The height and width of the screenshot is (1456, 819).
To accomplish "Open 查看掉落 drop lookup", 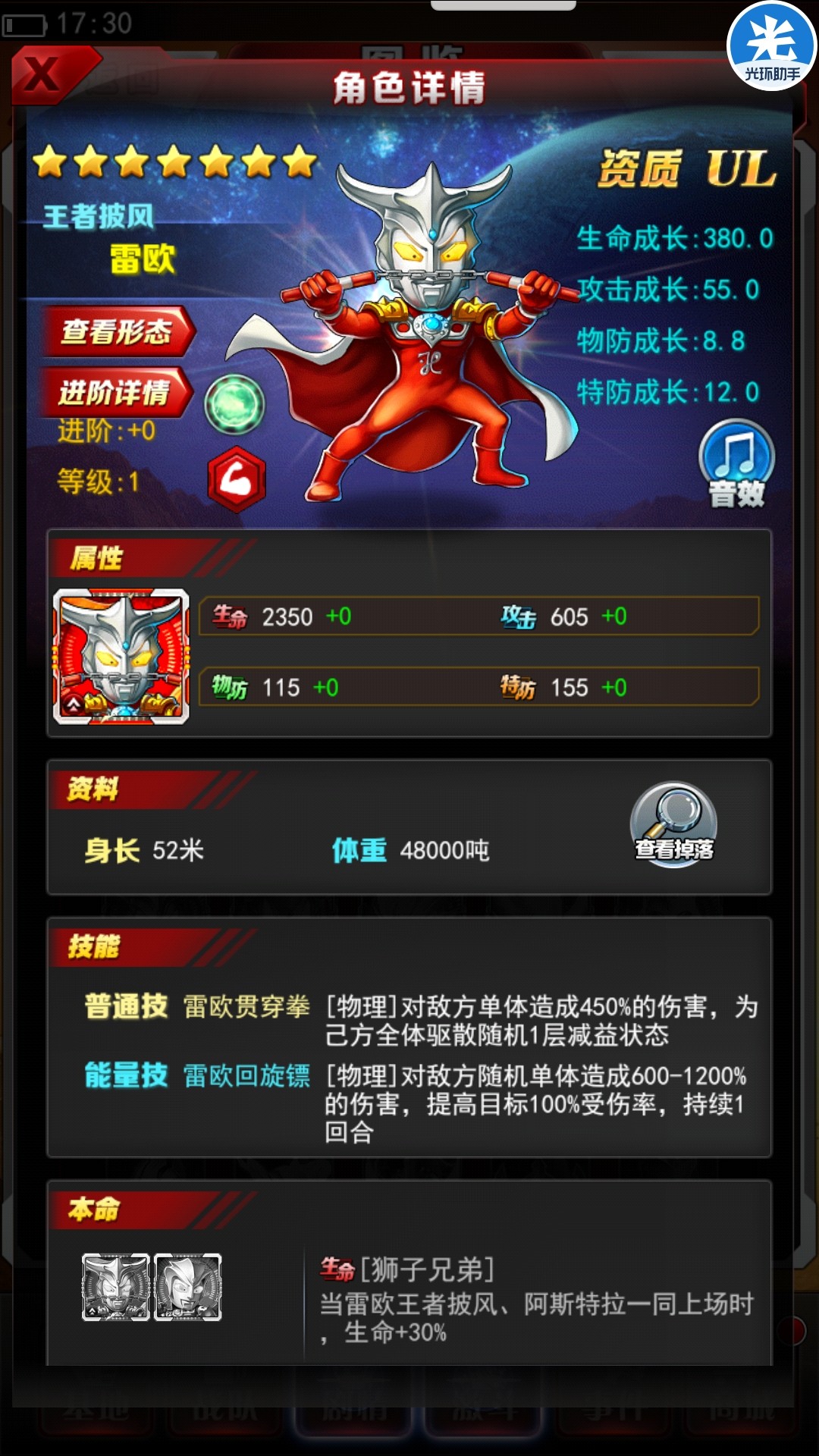I will click(673, 825).
